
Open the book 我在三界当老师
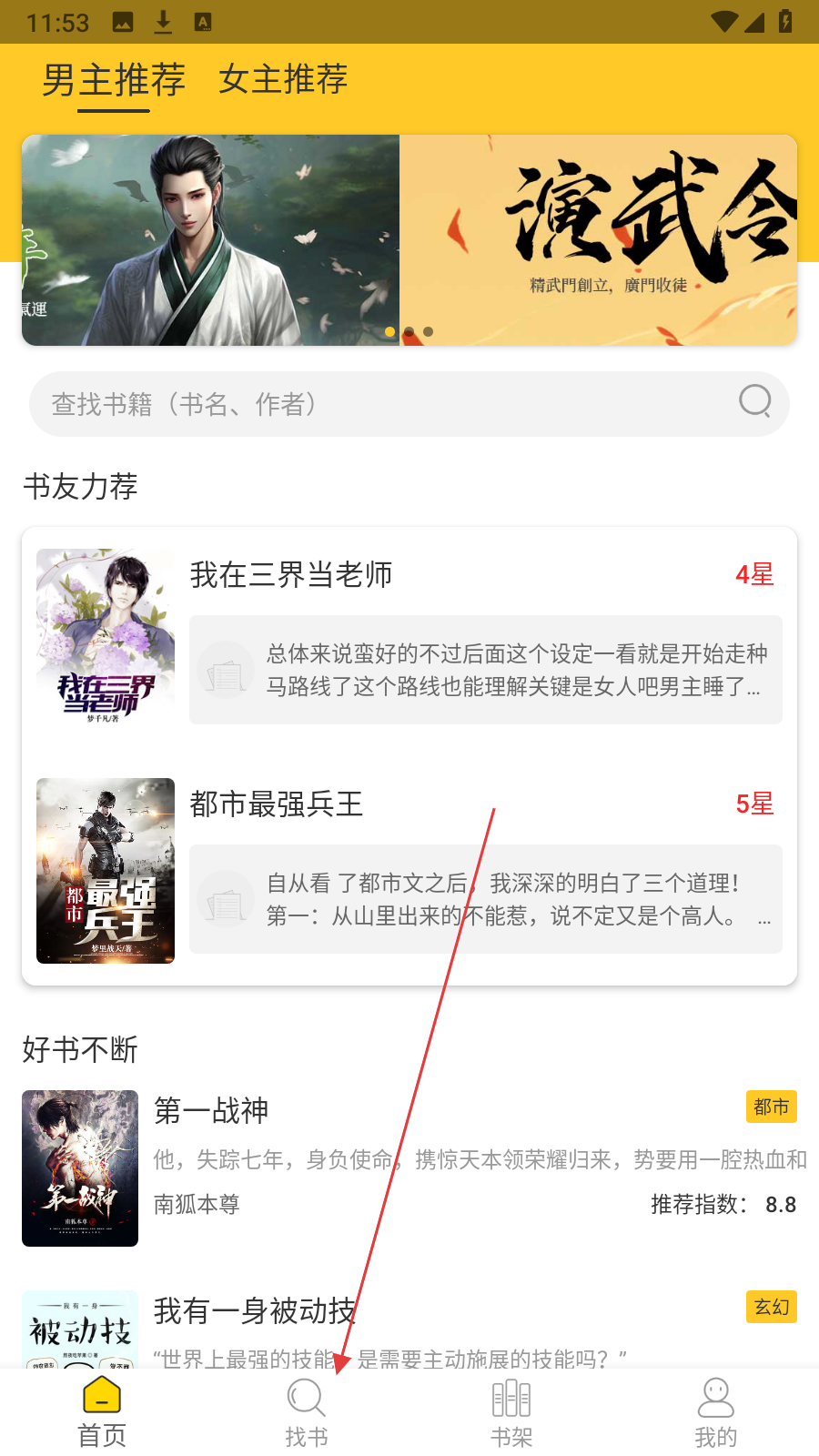tap(291, 575)
